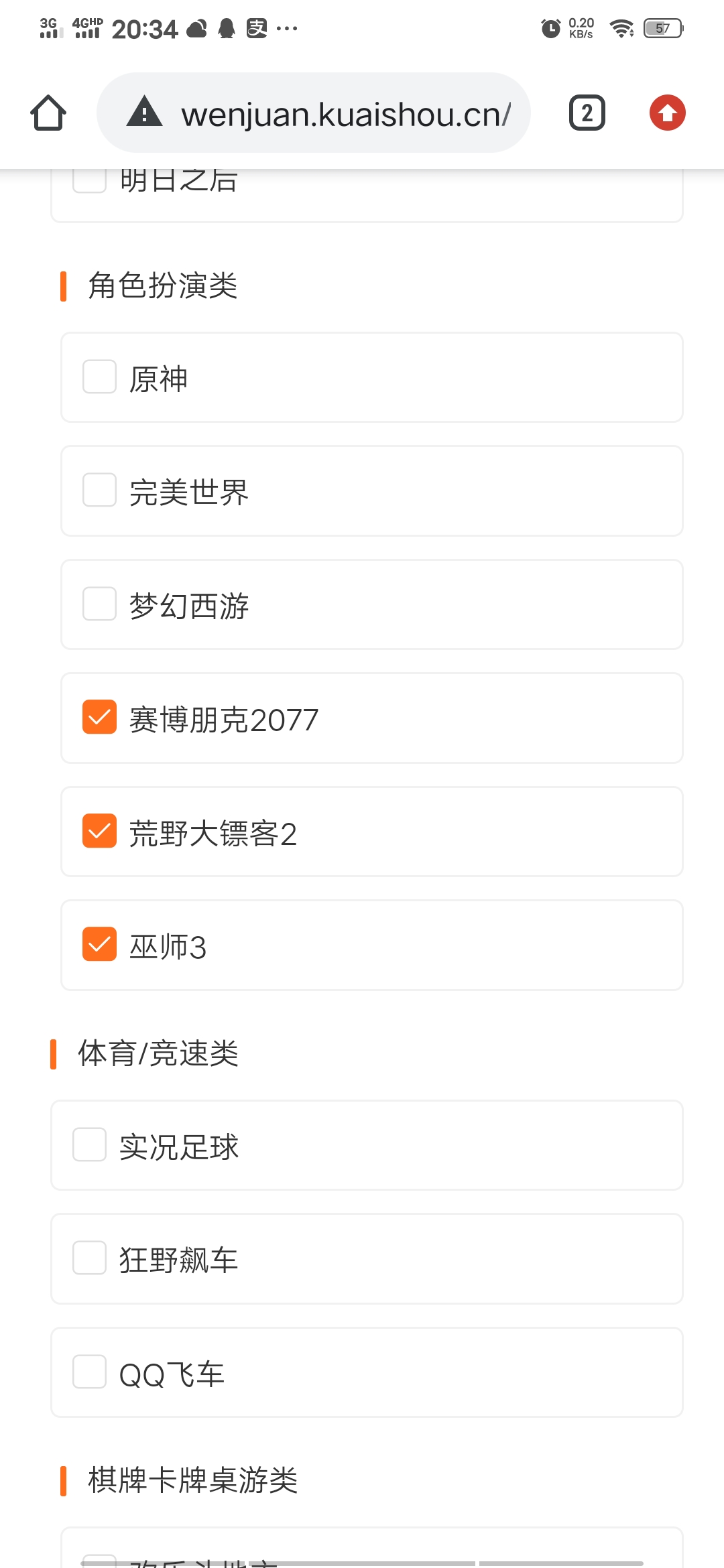Image resolution: width=724 pixels, height=1568 pixels.
Task: Tick the 梦幻西游 option
Action: [99, 604]
